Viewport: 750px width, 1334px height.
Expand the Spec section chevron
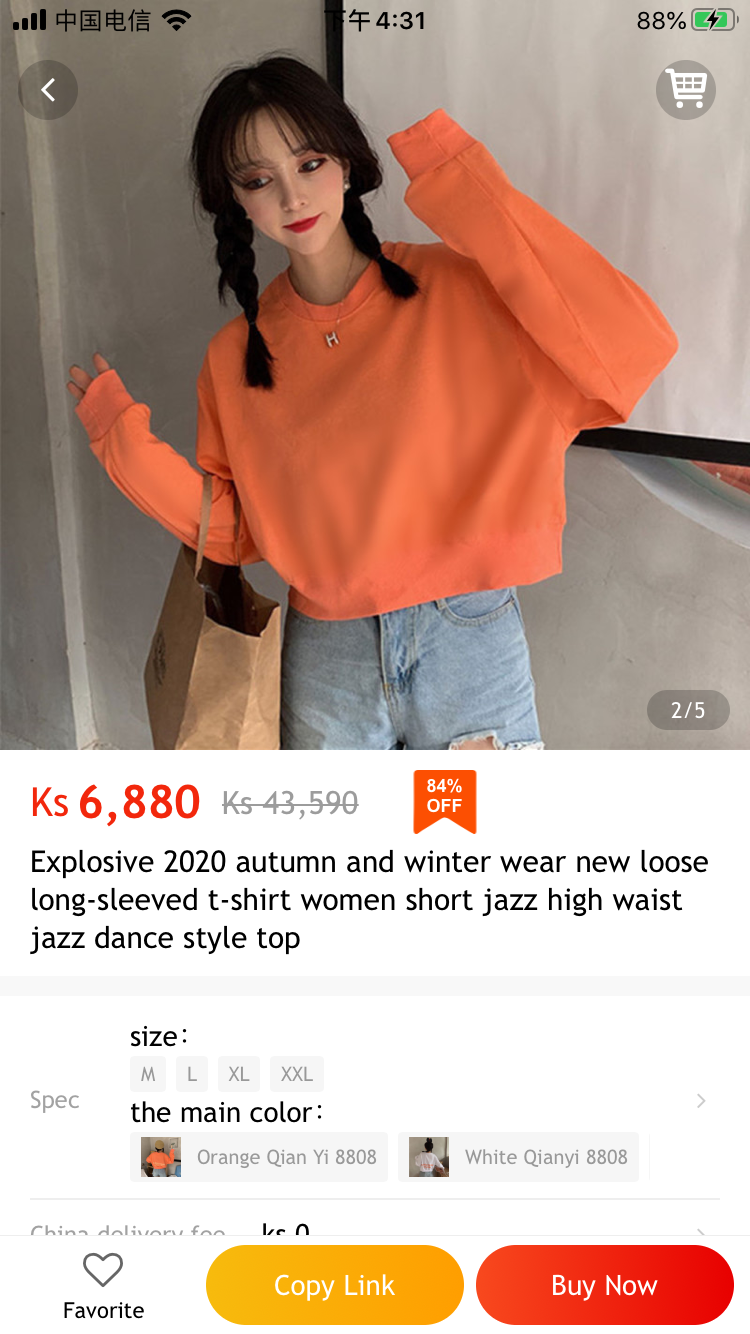tap(701, 1101)
